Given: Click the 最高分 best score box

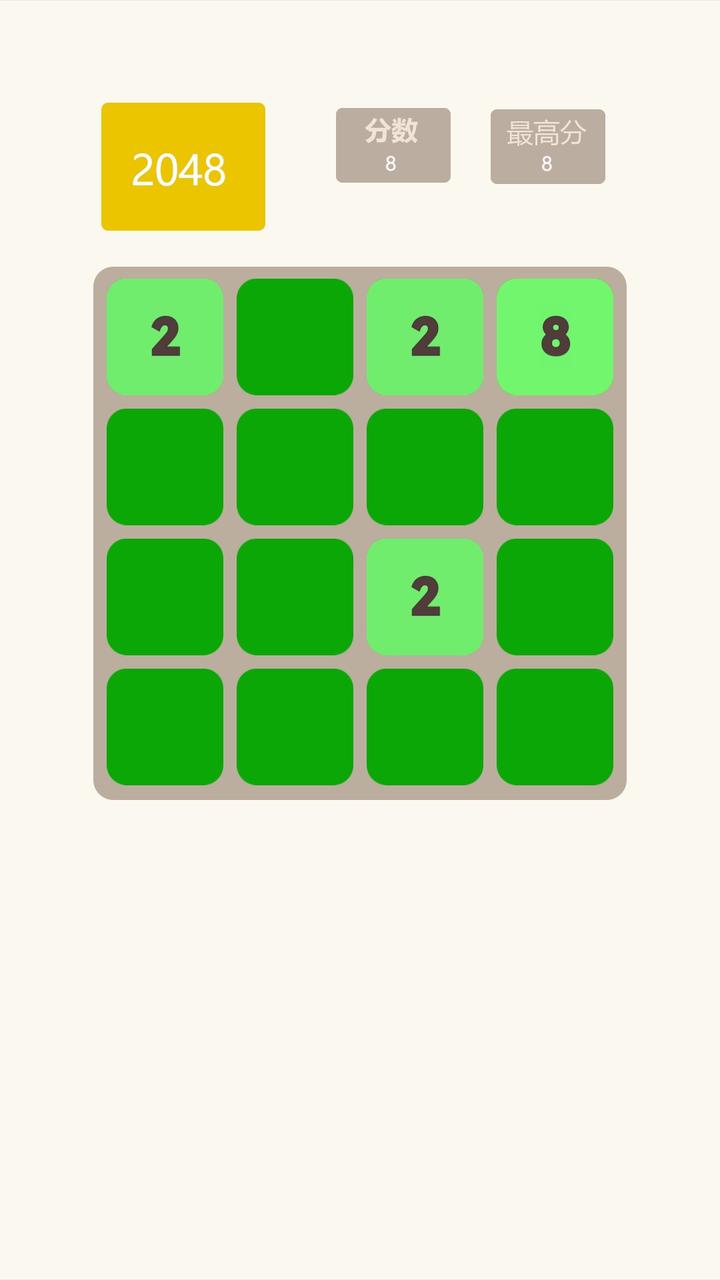Looking at the screenshot, I should point(548,145).
